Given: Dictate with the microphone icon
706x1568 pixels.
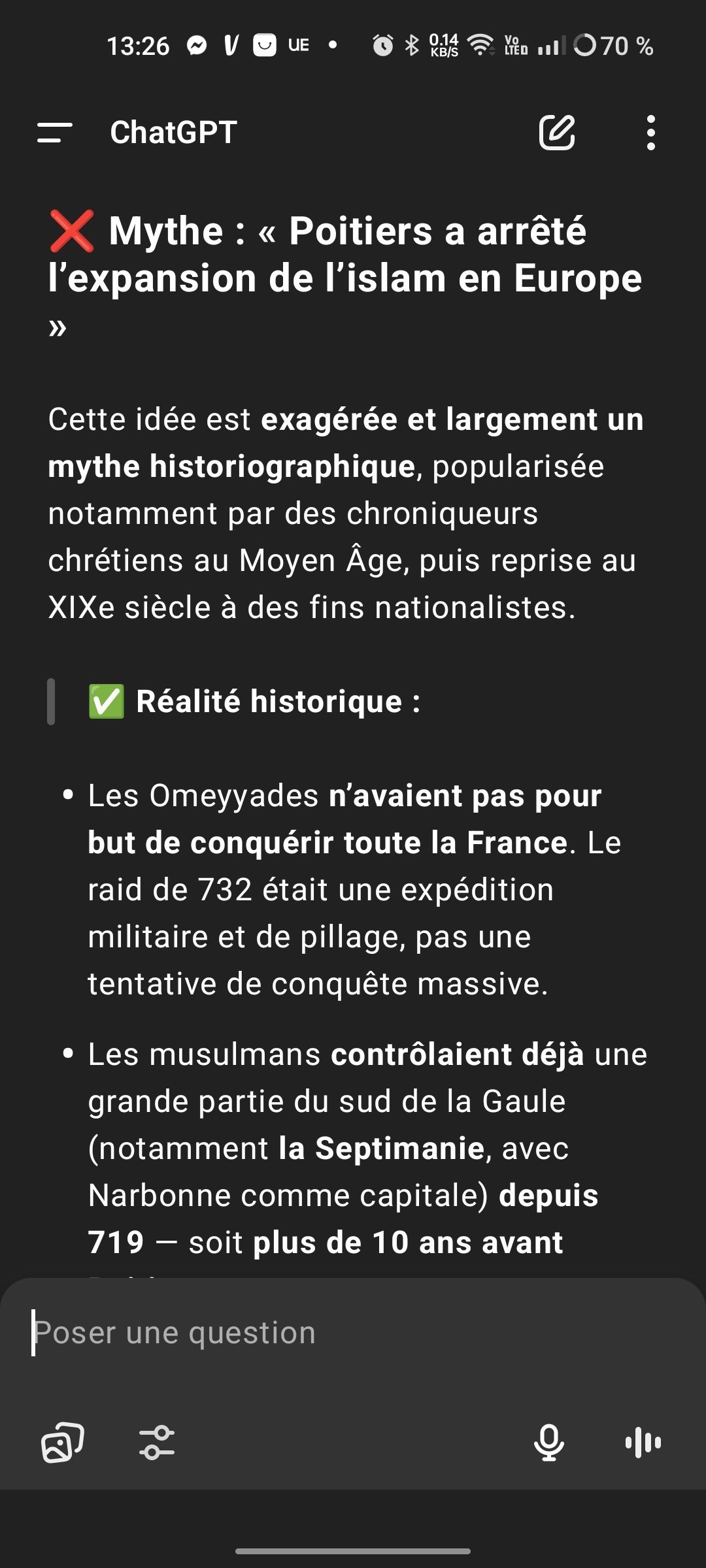Looking at the screenshot, I should (x=549, y=1443).
